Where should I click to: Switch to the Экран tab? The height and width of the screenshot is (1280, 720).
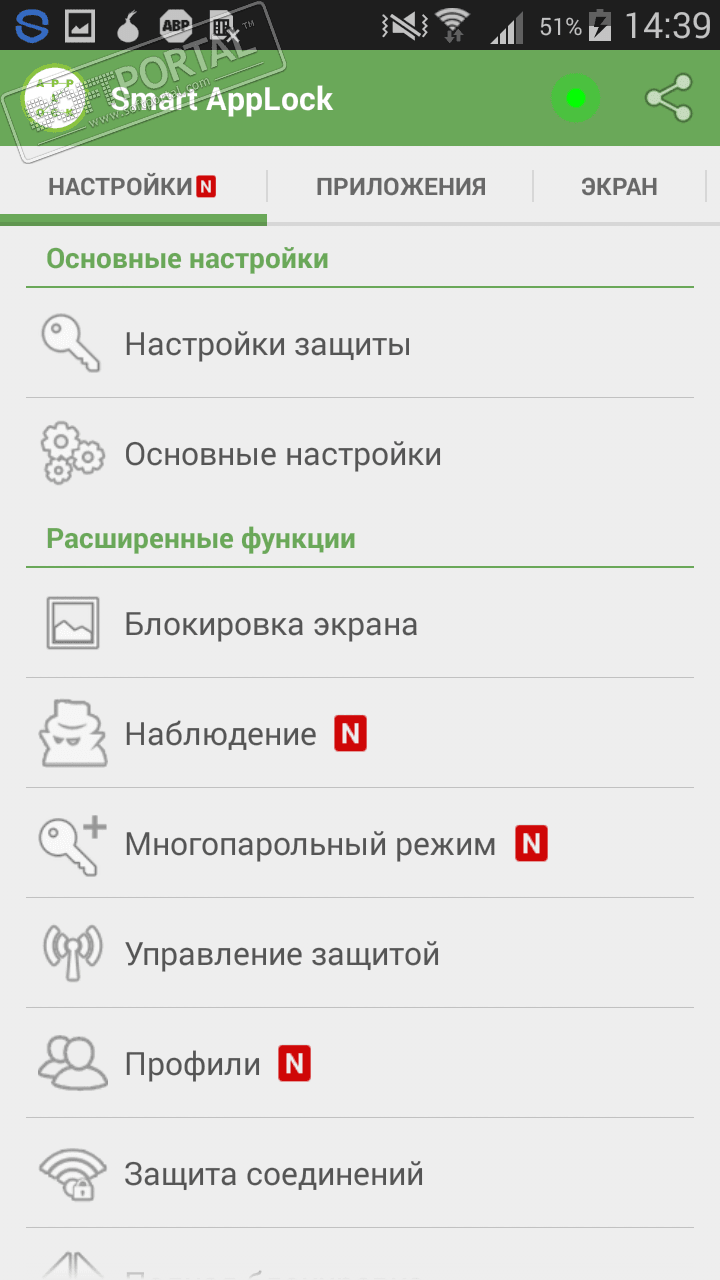pyautogui.click(x=619, y=186)
